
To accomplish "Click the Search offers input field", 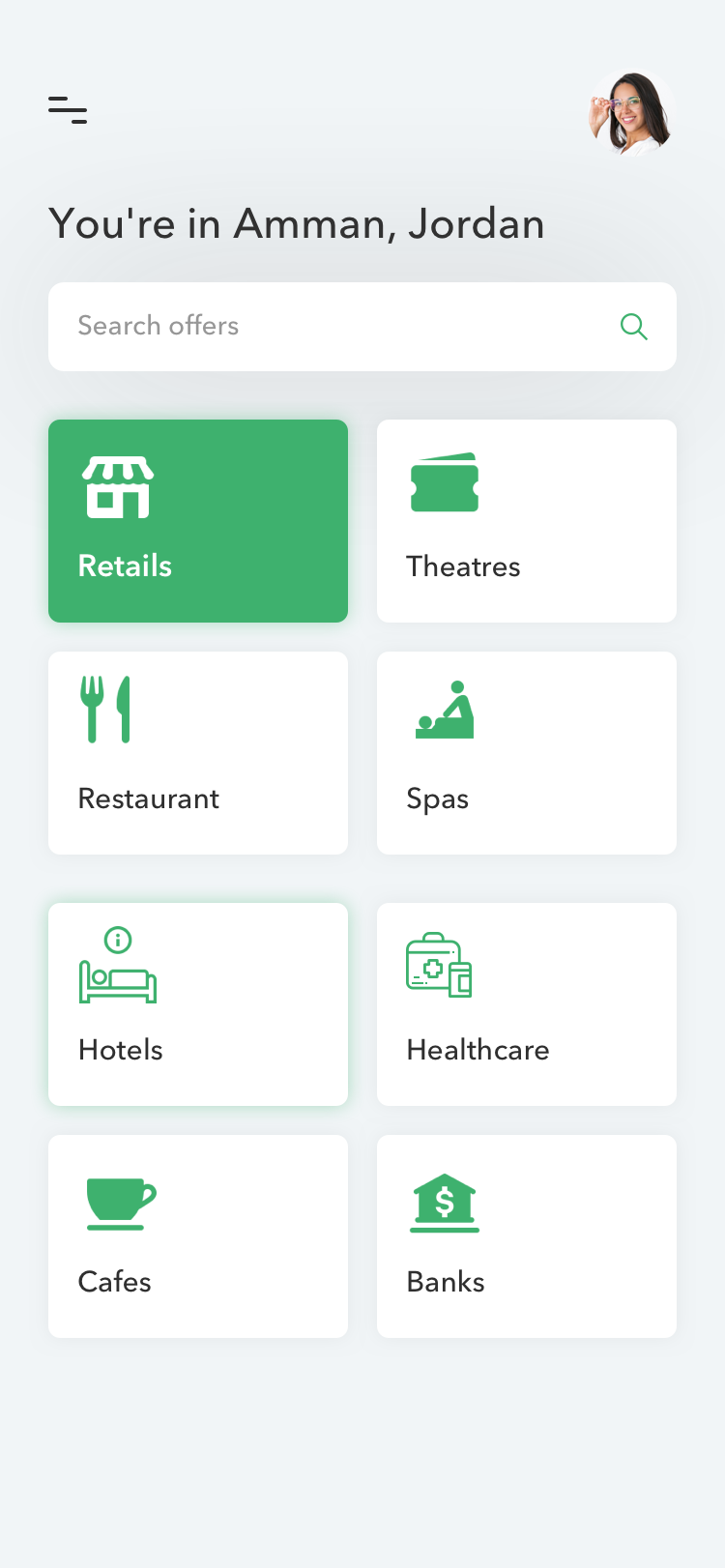I will coord(290,326).
